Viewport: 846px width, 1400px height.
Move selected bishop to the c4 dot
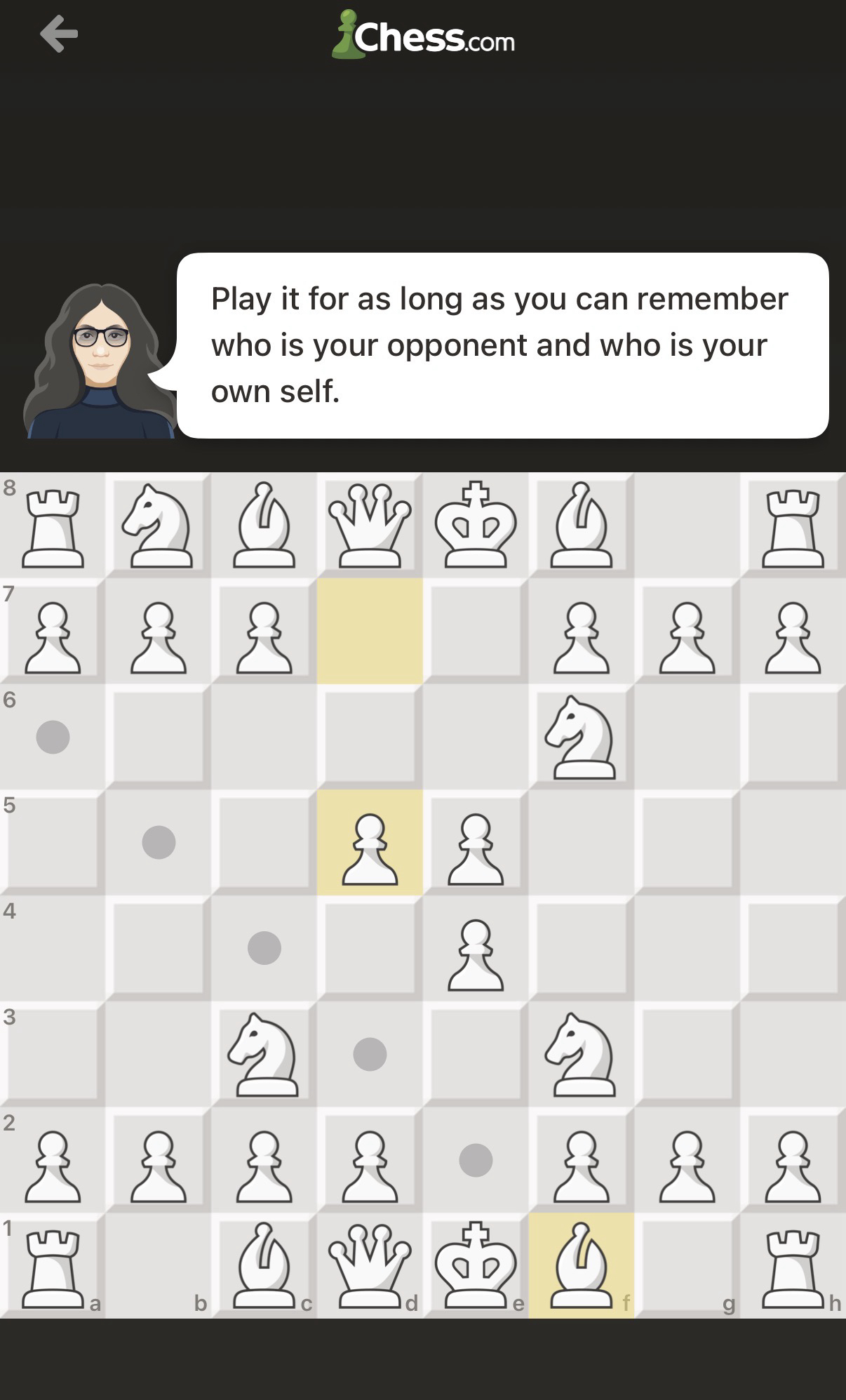pos(264,948)
